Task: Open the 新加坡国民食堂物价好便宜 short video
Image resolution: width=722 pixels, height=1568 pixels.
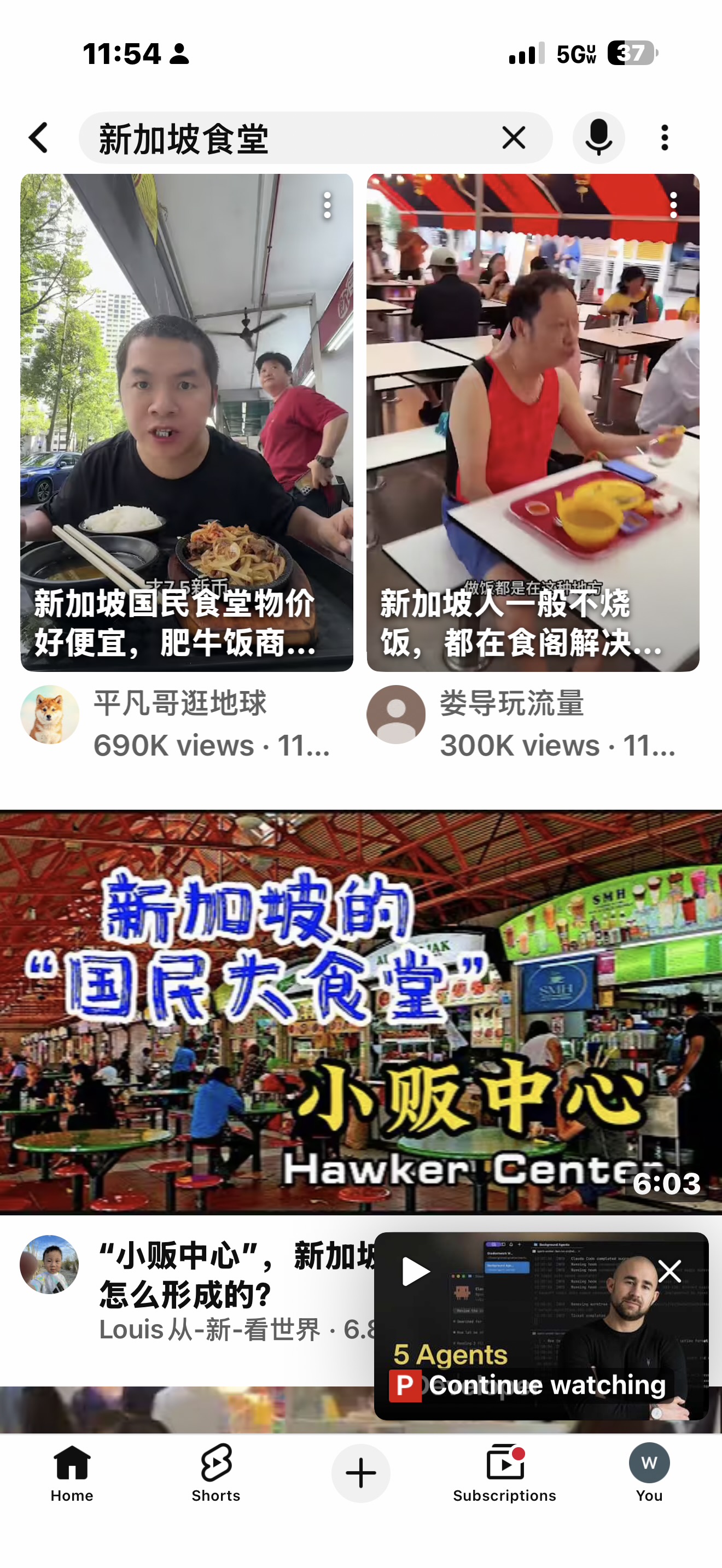Action: [x=187, y=423]
